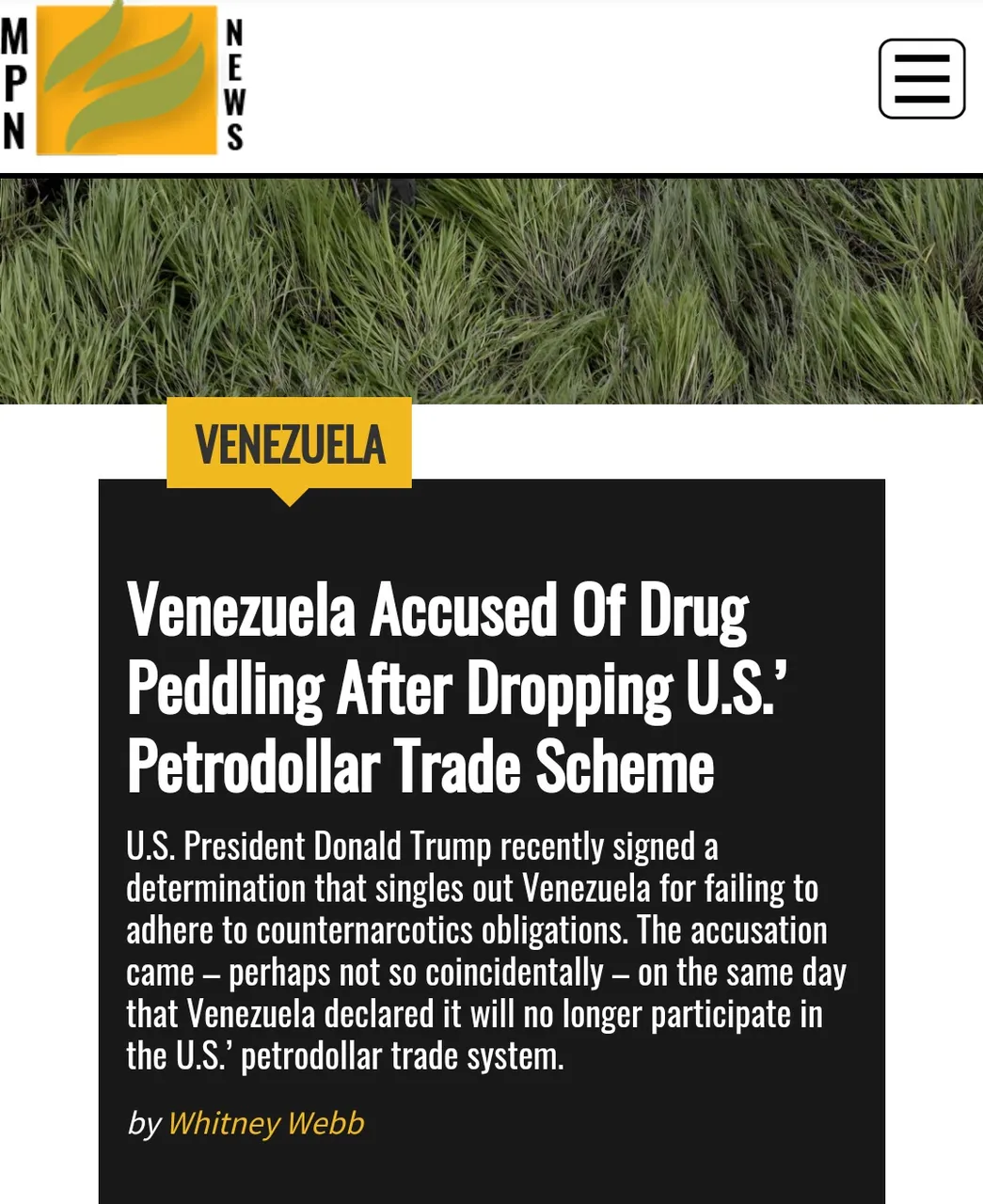Open the hamburger navigation menu
This screenshot has width=983, height=1204.
pyautogui.click(x=921, y=79)
